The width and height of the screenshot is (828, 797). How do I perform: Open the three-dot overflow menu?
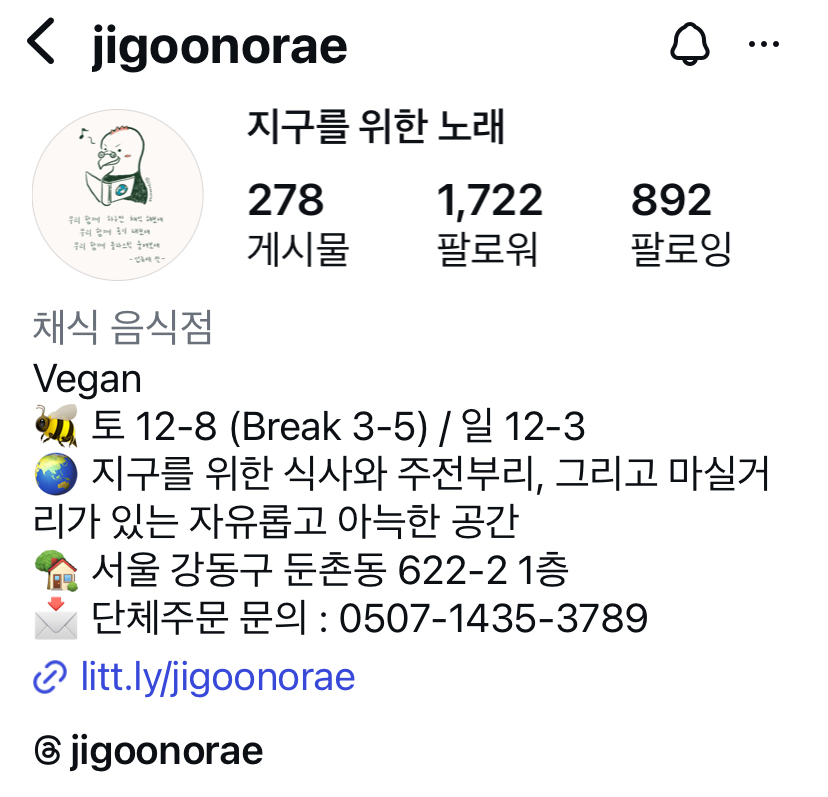[764, 45]
